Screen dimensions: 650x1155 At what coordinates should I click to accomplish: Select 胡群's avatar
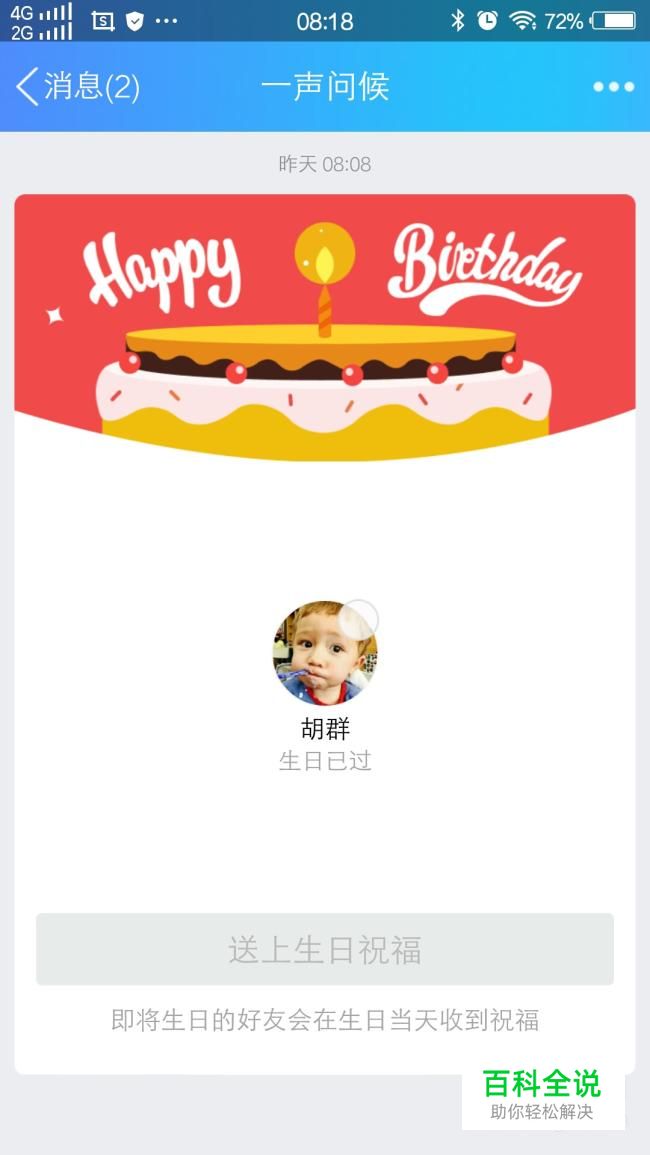pos(325,653)
